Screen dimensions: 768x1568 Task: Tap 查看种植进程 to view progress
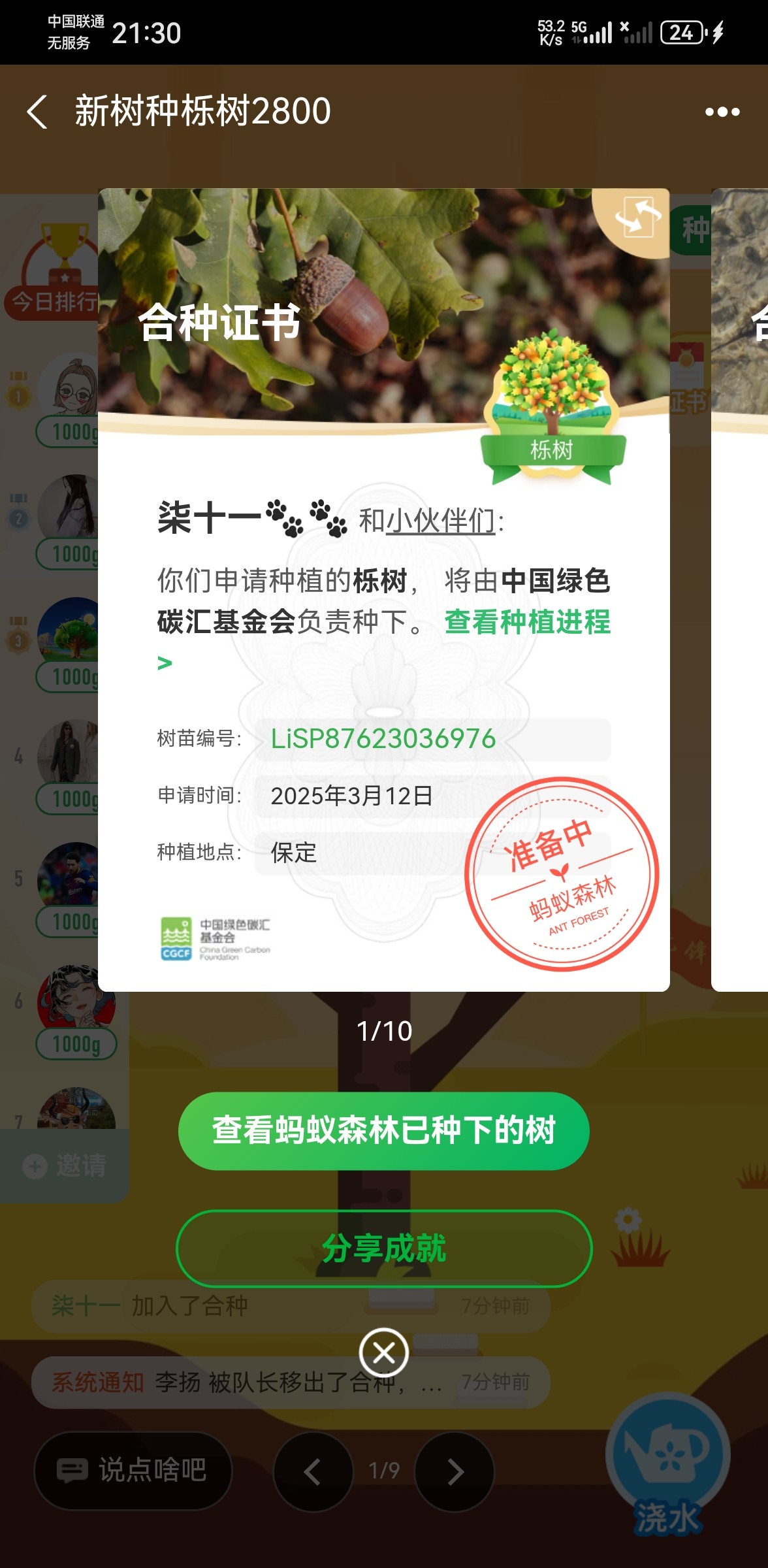coord(527,621)
